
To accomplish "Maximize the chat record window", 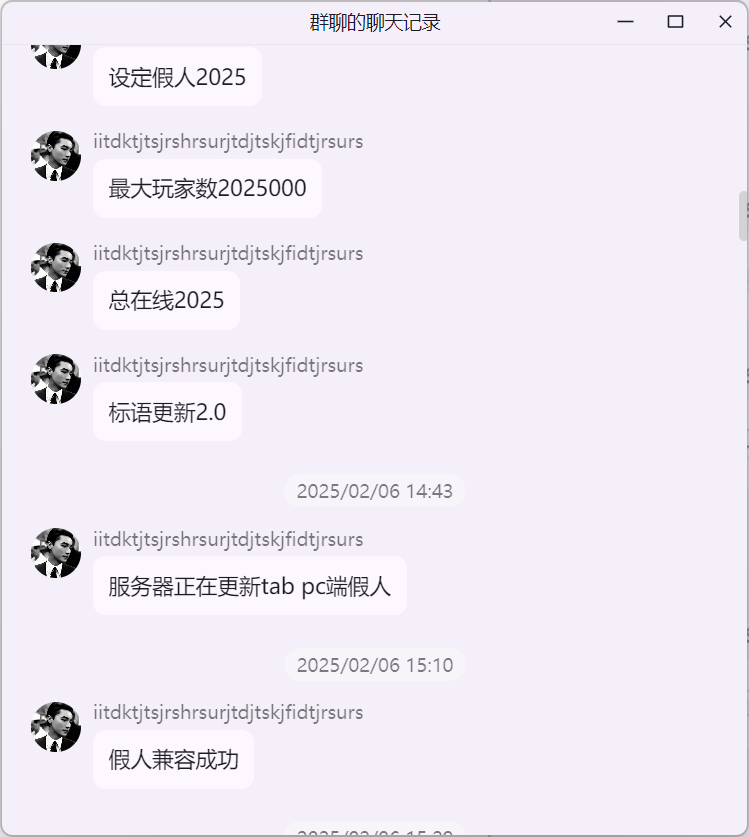I will [675, 22].
